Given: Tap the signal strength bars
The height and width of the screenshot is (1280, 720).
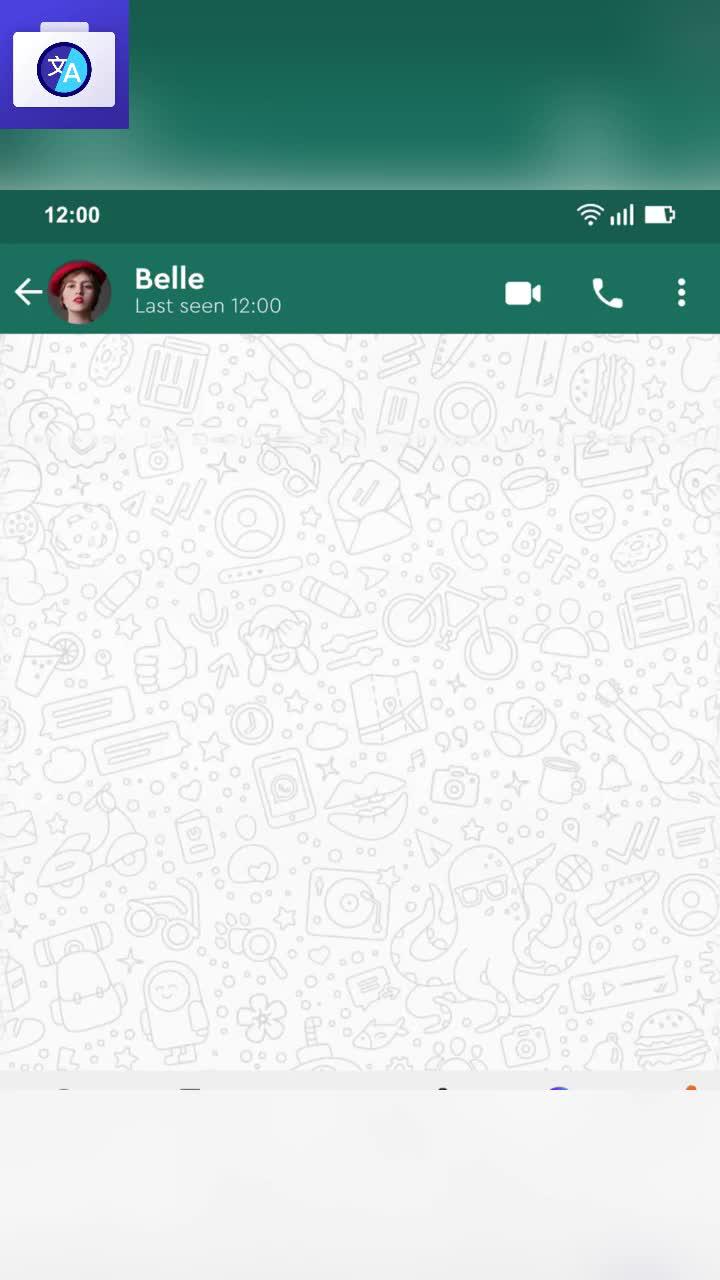Looking at the screenshot, I should point(622,213).
